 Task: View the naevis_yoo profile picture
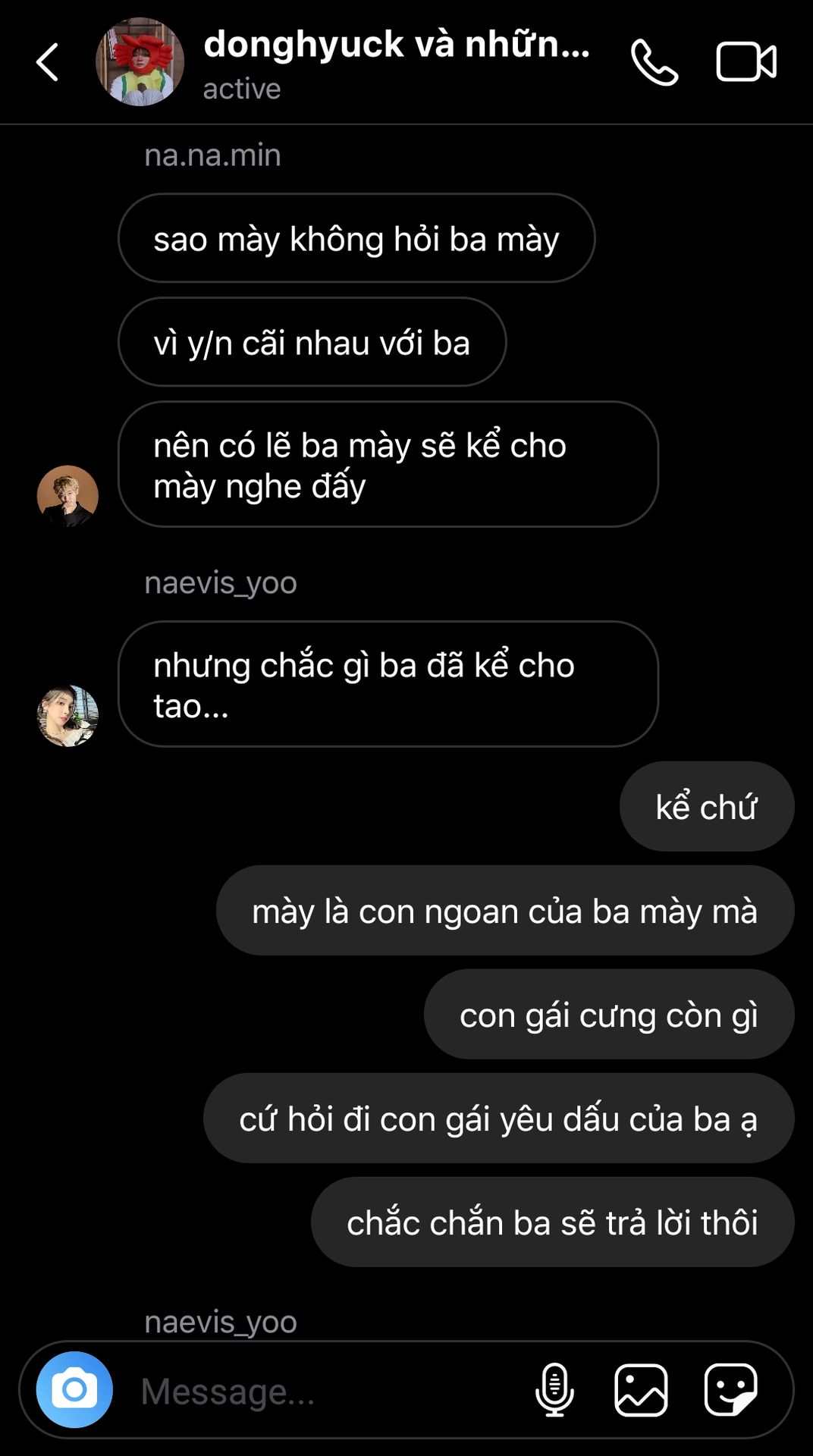click(x=67, y=716)
